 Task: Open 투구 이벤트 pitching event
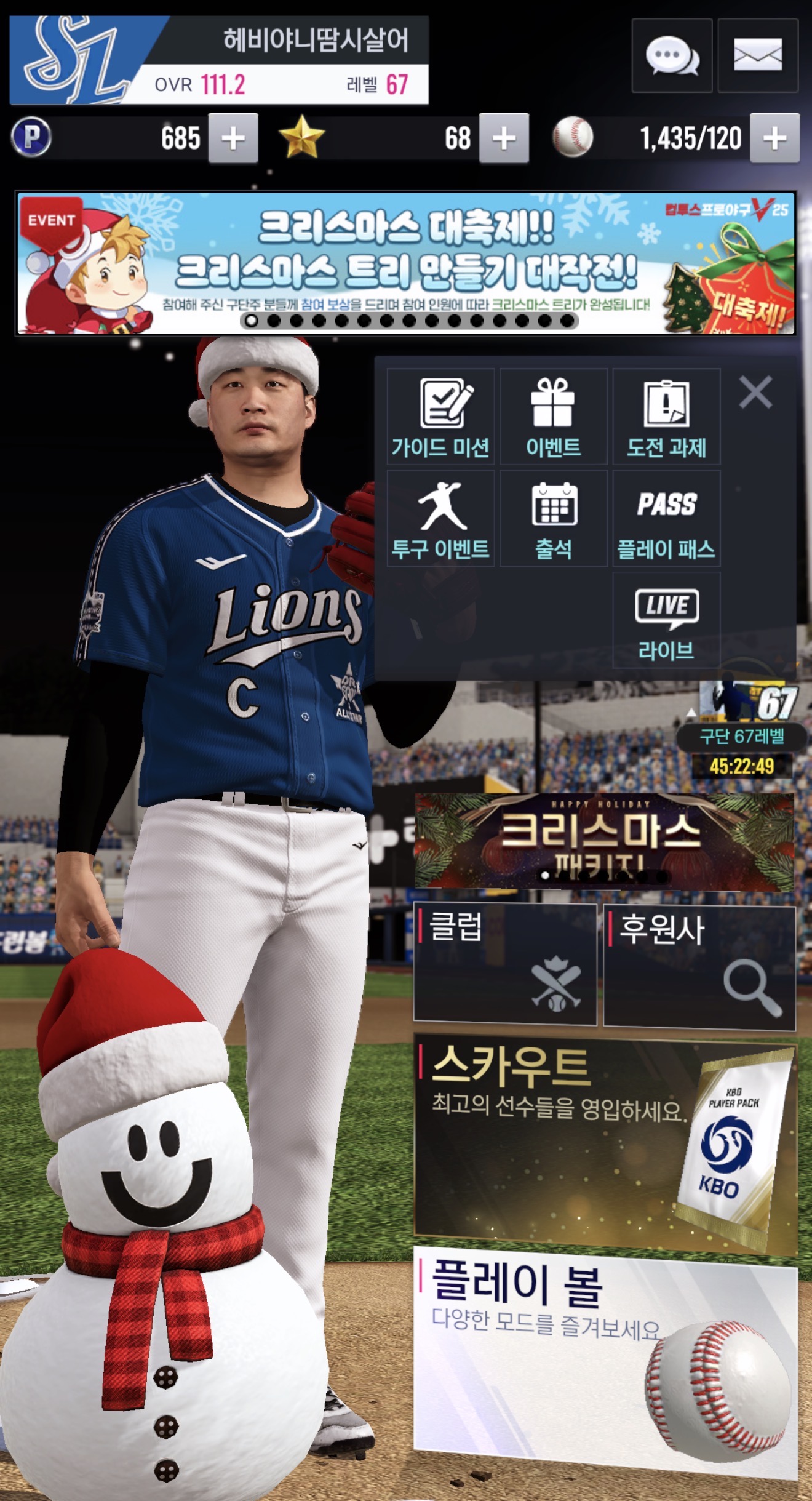click(440, 518)
